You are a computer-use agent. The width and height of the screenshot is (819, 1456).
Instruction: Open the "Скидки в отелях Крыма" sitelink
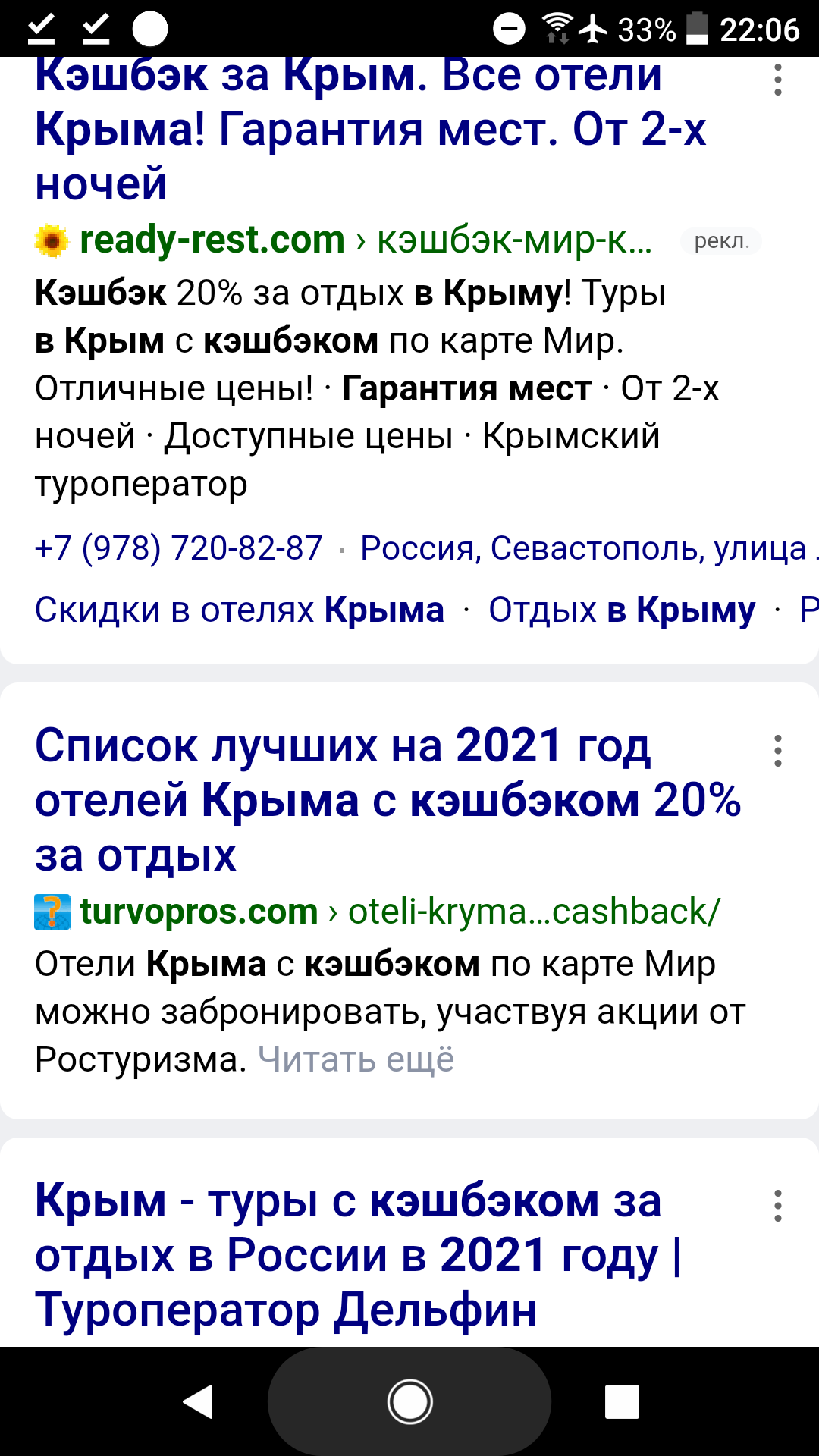[x=240, y=610]
